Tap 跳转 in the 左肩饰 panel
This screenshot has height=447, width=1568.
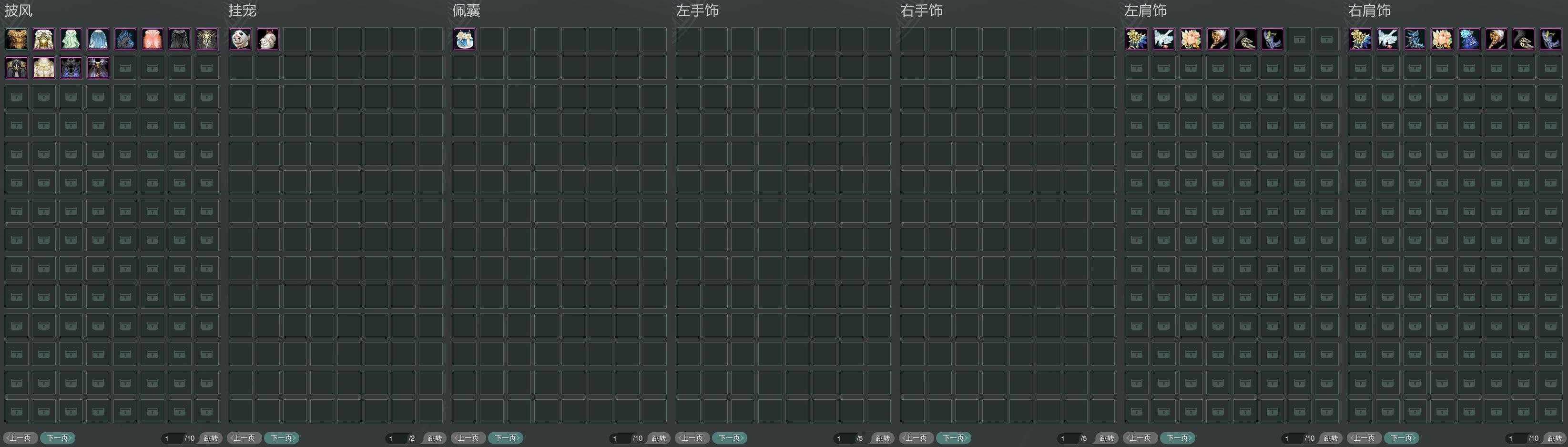[1331, 438]
